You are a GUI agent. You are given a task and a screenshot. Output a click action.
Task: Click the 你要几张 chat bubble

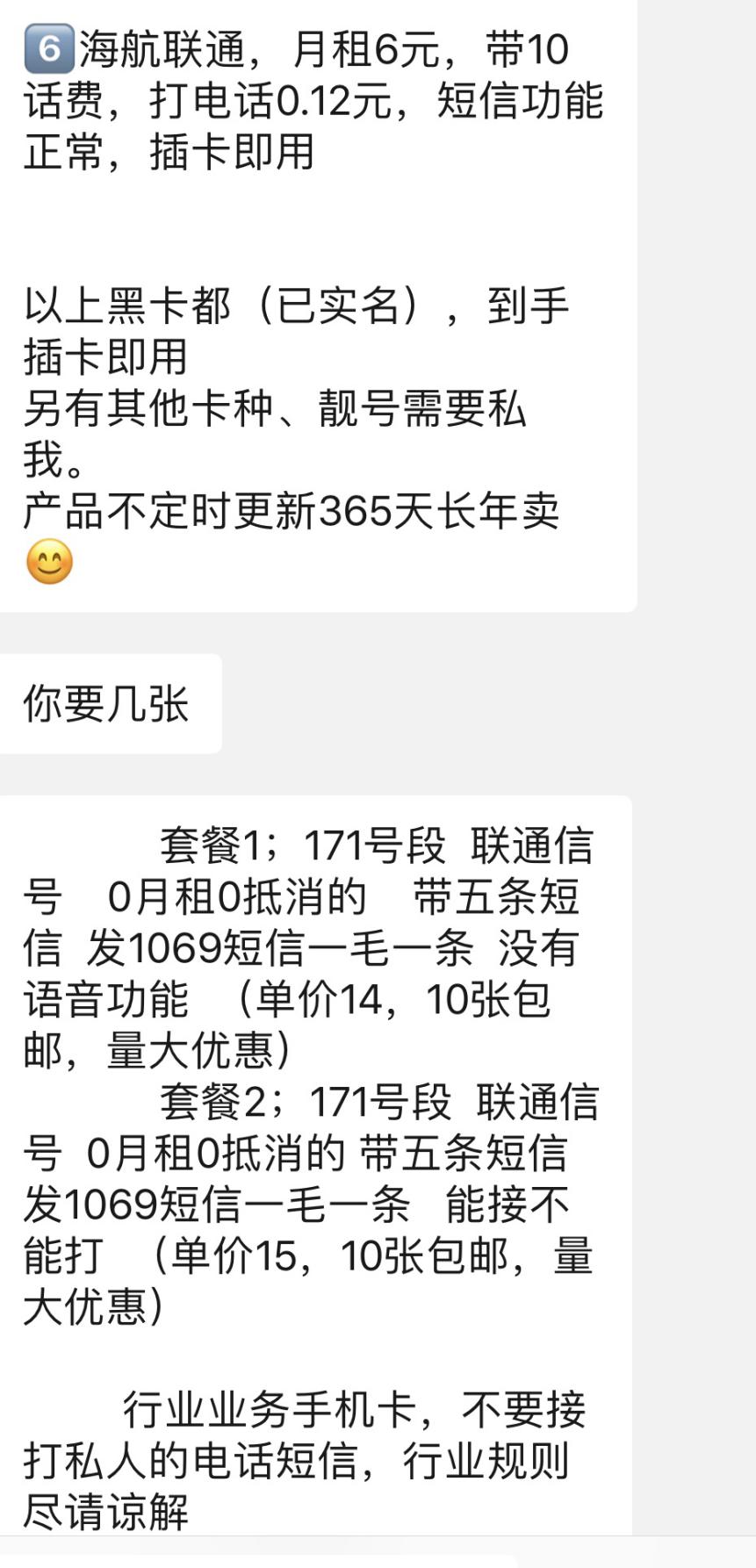tap(110, 701)
